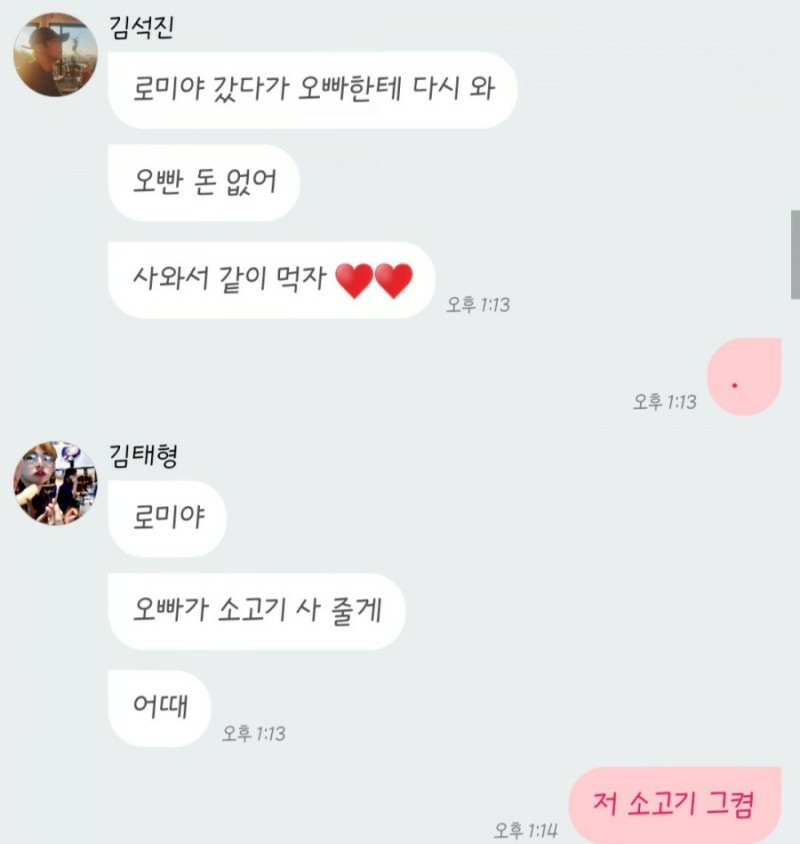Open 김태형's profile picture
Image resolution: width=800 pixels, height=844 pixels.
(55, 483)
